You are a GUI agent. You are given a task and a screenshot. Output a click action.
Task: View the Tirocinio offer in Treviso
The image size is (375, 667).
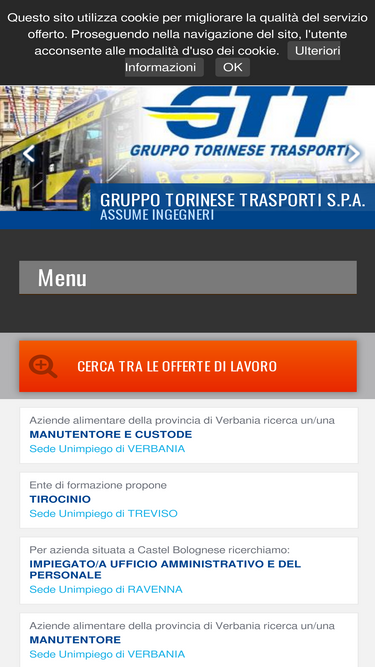189,500
